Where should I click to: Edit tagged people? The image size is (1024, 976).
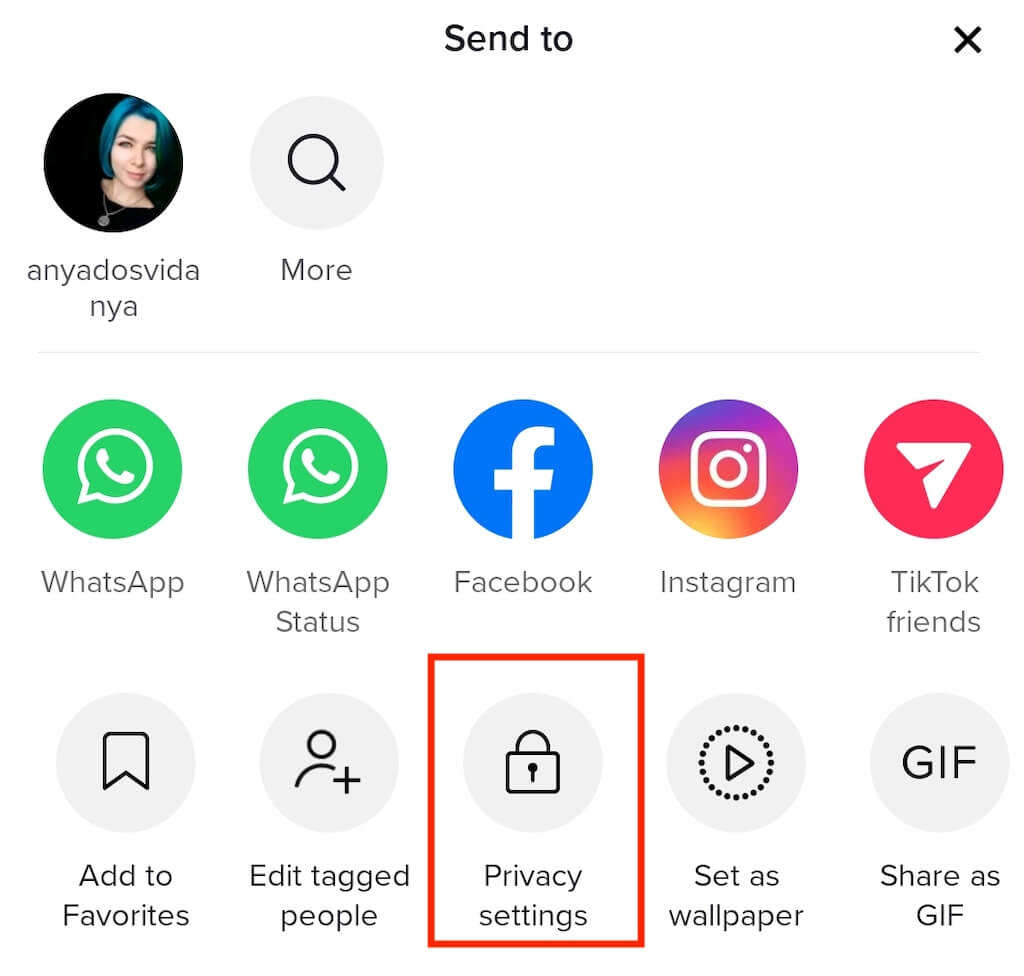329,762
